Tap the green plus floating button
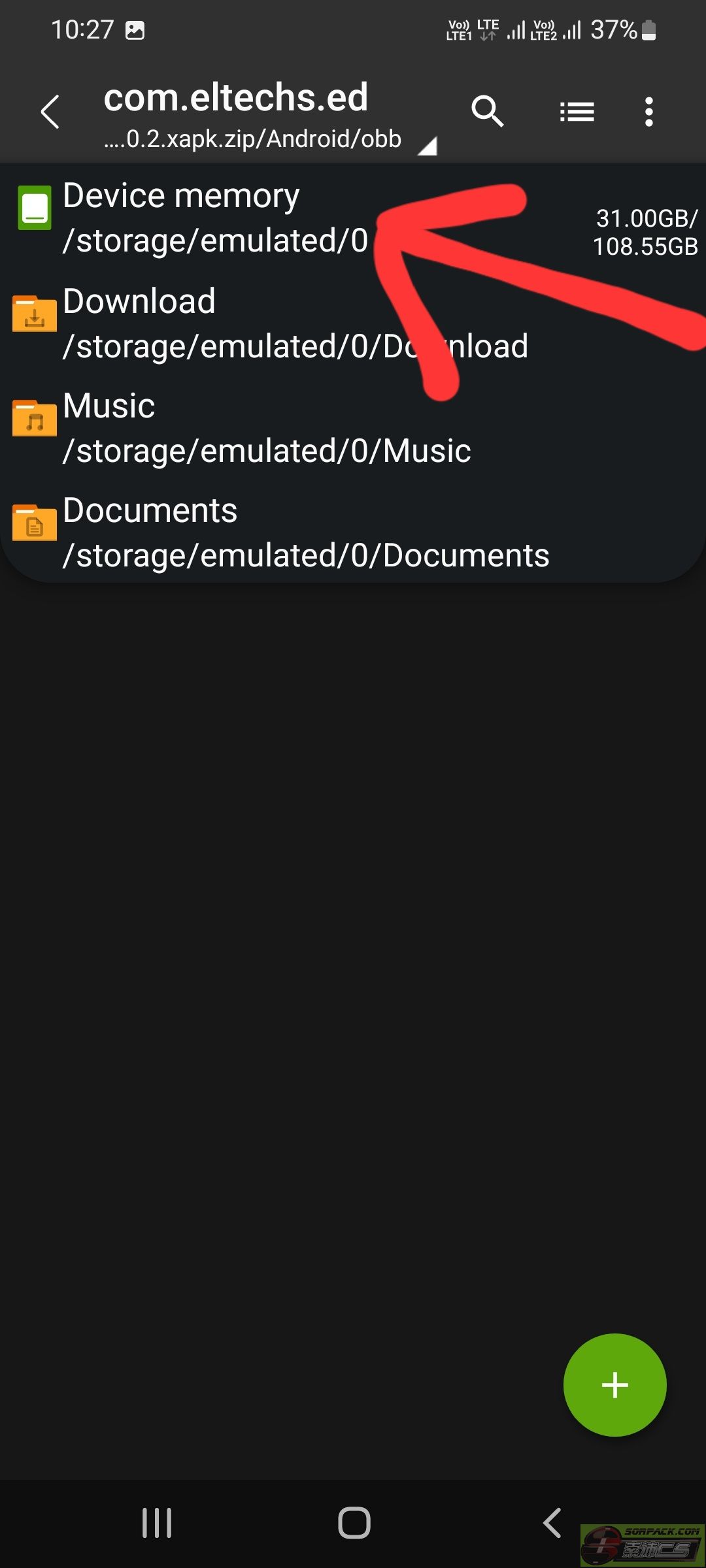 tap(614, 1384)
